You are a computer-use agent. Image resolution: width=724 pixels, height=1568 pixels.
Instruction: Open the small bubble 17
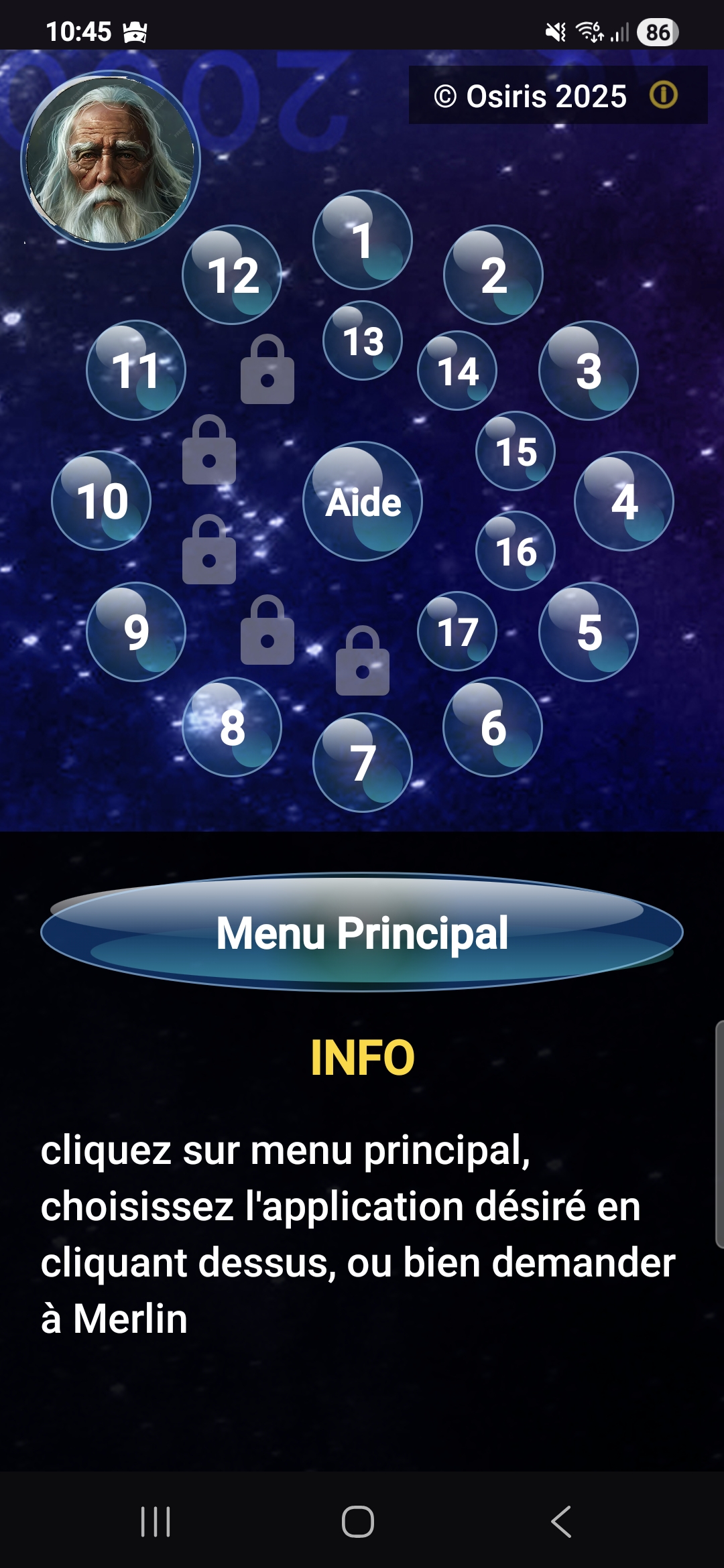click(457, 631)
